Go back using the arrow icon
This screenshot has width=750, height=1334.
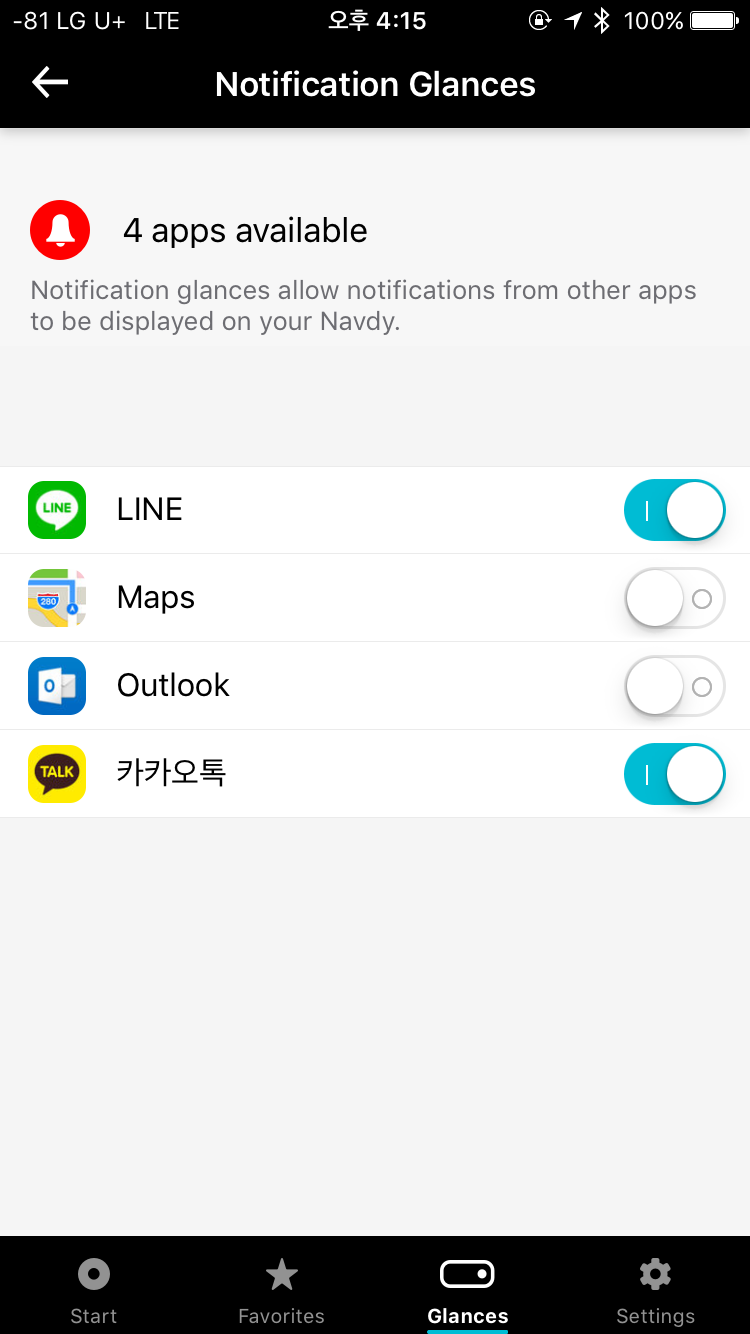pyautogui.click(x=50, y=83)
